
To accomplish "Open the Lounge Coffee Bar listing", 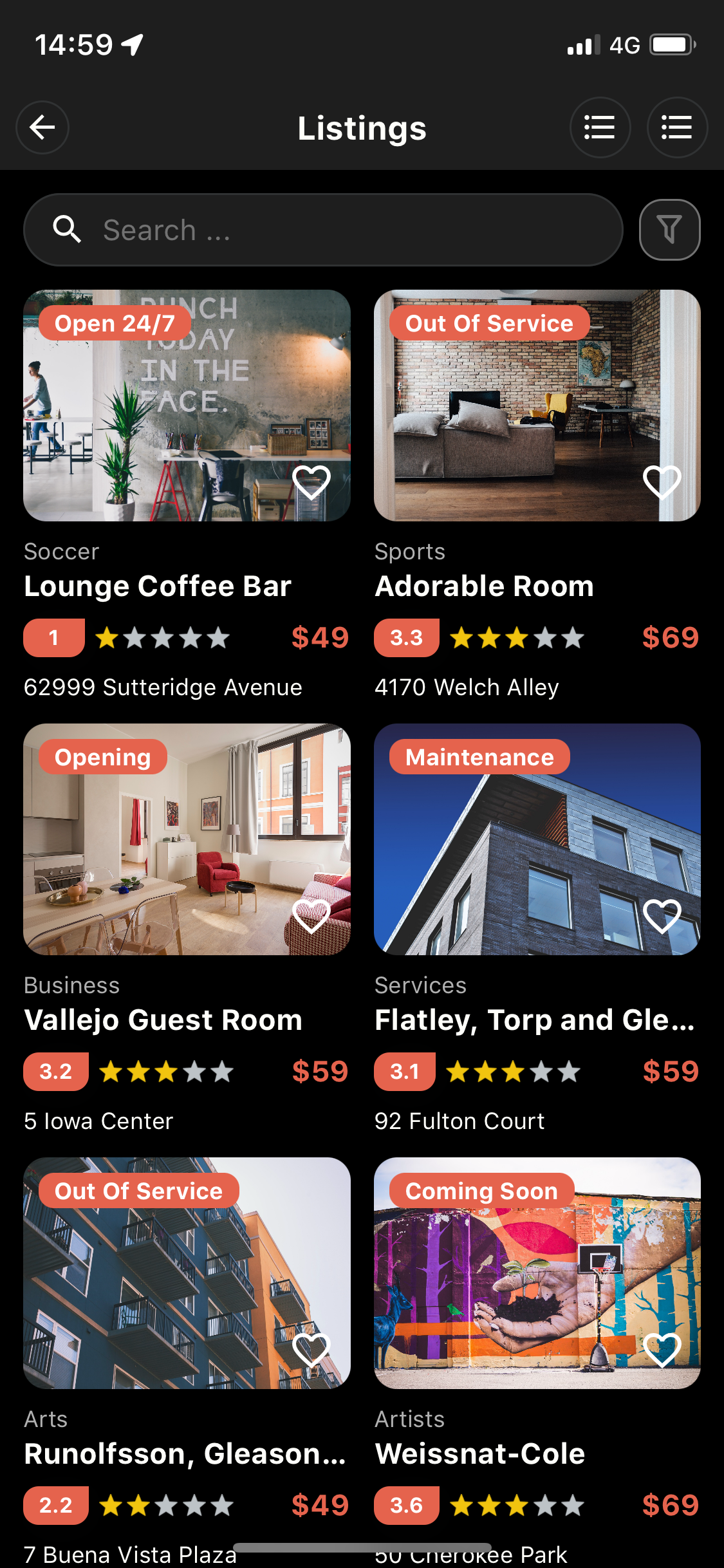I will point(158,586).
